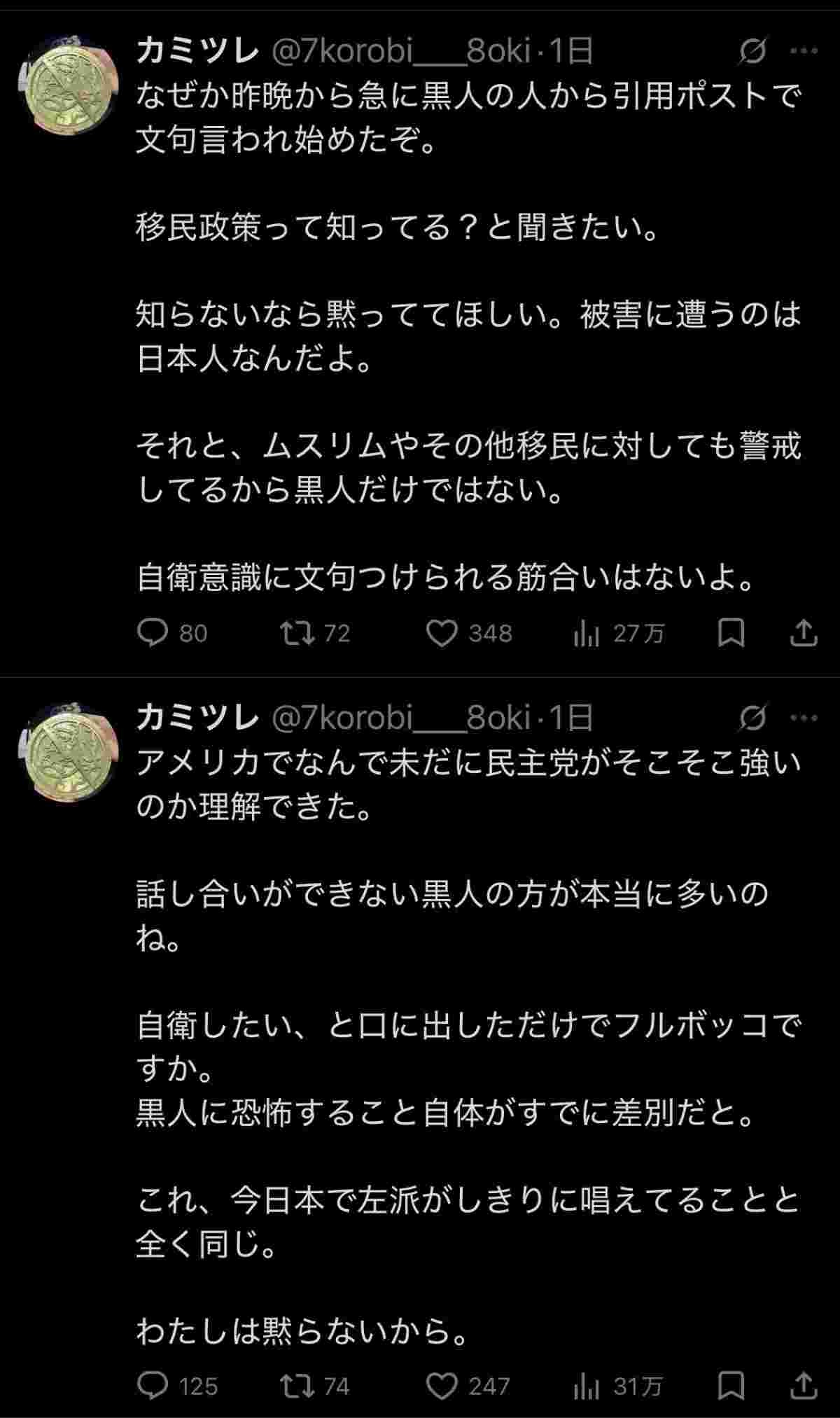Bookmark the first tweet
Image resolution: width=840 pixels, height=1418 pixels.
click(x=731, y=632)
